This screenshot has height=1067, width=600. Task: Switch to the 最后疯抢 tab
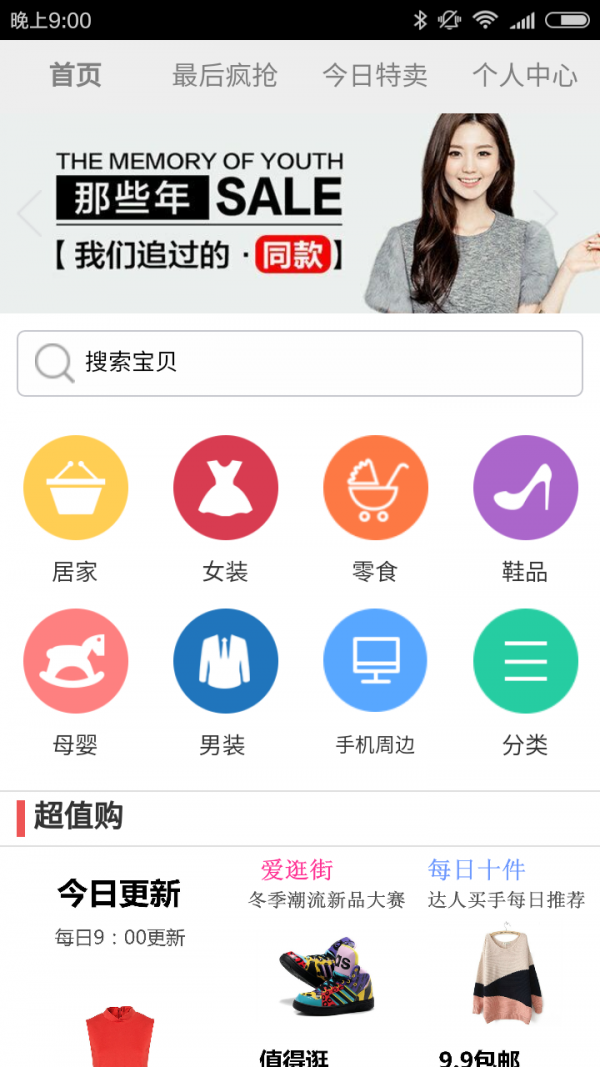(x=224, y=75)
